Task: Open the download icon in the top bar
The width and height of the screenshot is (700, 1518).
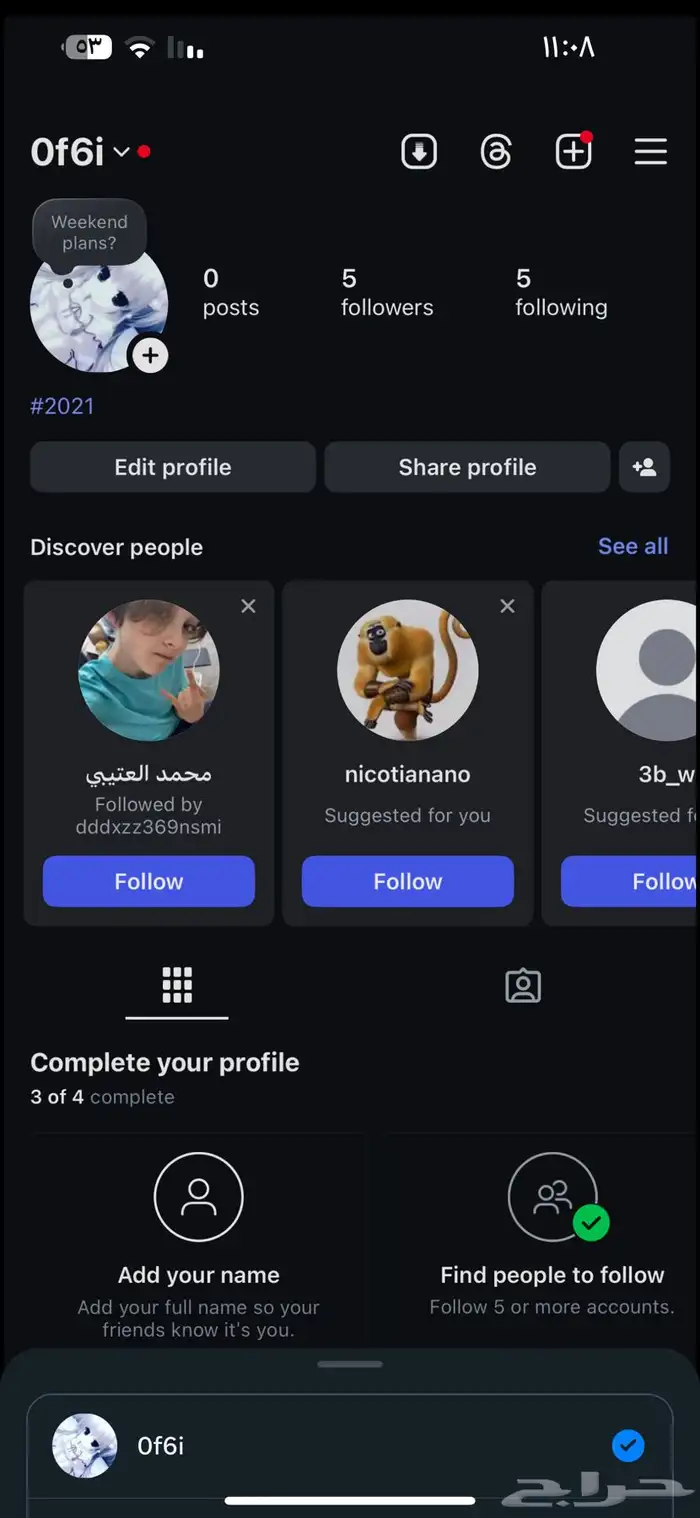Action: point(419,152)
